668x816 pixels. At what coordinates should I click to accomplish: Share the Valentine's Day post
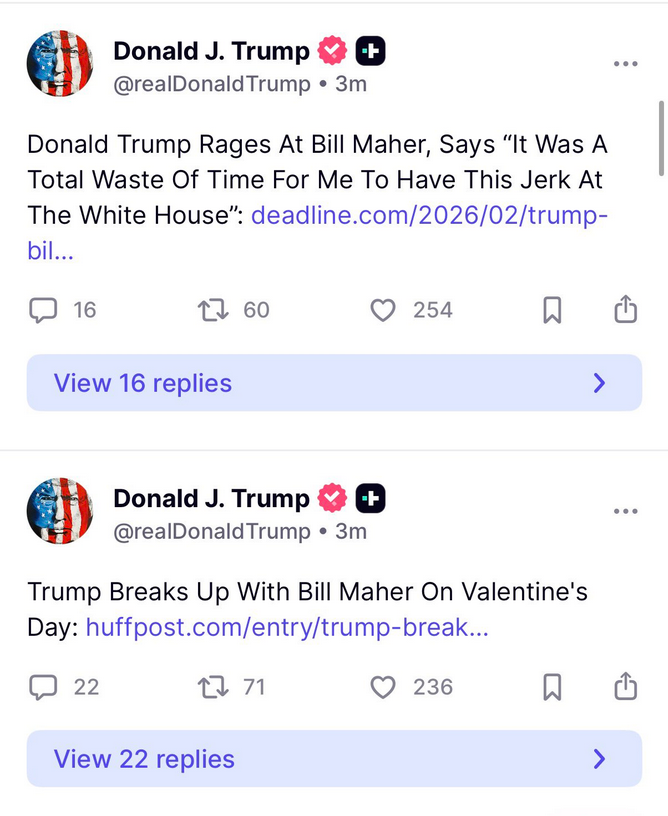[x=625, y=687]
